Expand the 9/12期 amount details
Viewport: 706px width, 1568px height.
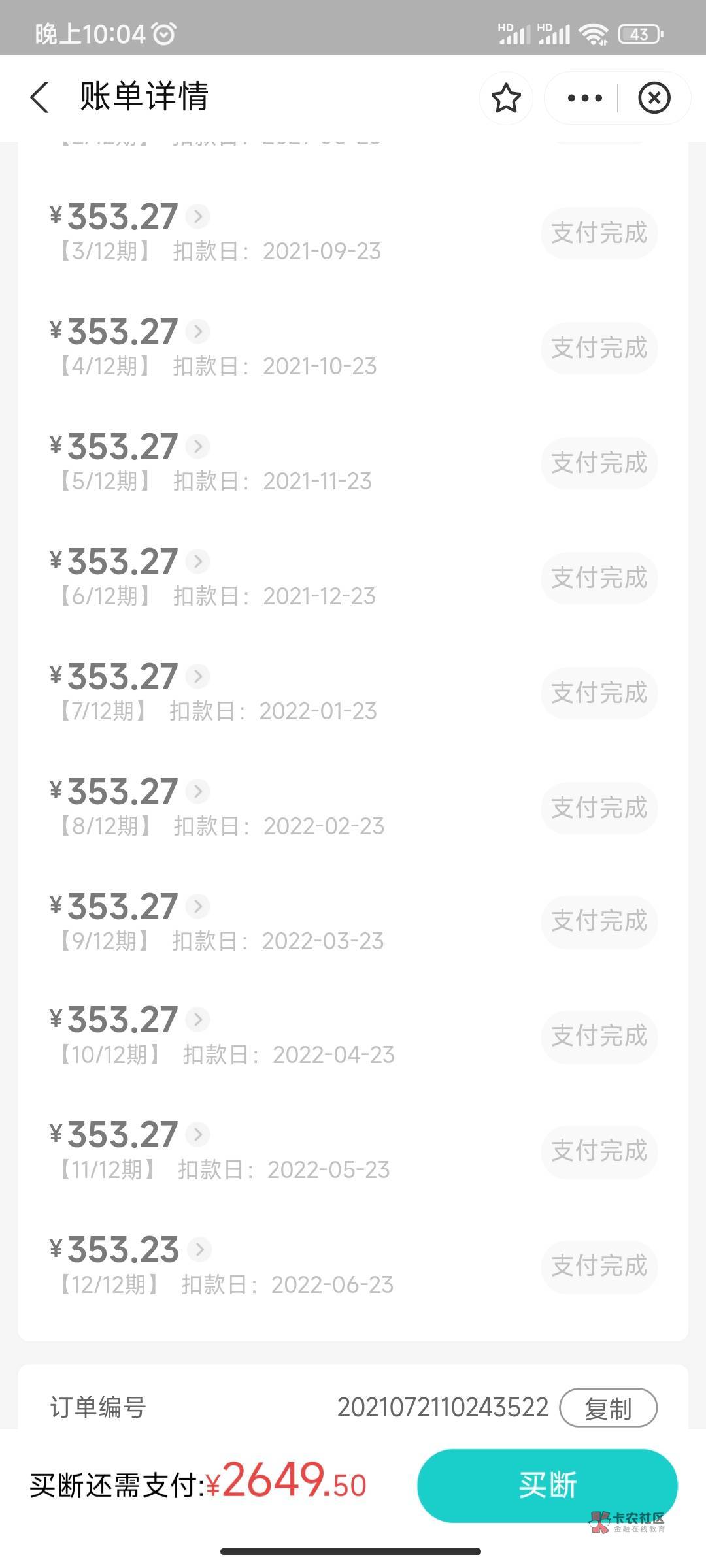198,906
